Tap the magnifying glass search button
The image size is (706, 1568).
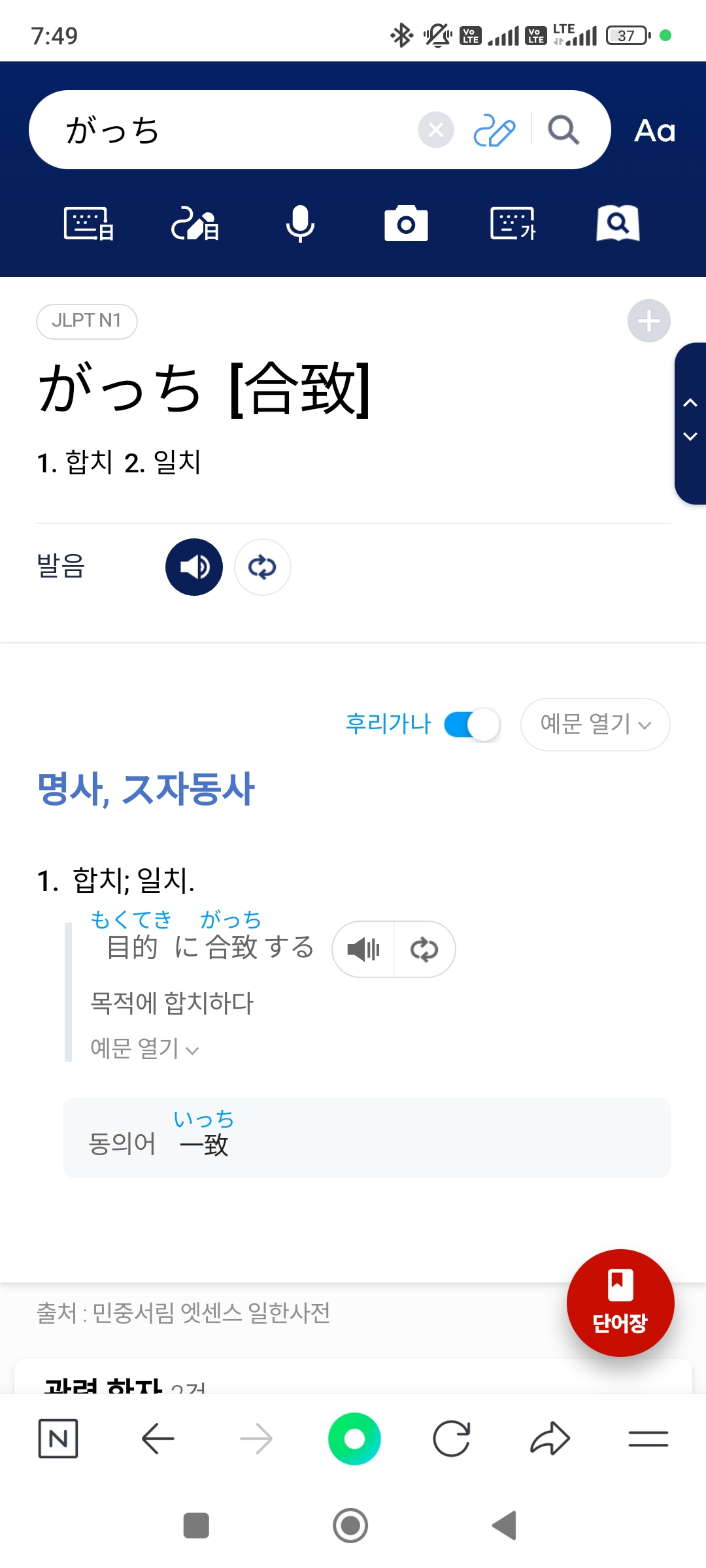(x=563, y=130)
